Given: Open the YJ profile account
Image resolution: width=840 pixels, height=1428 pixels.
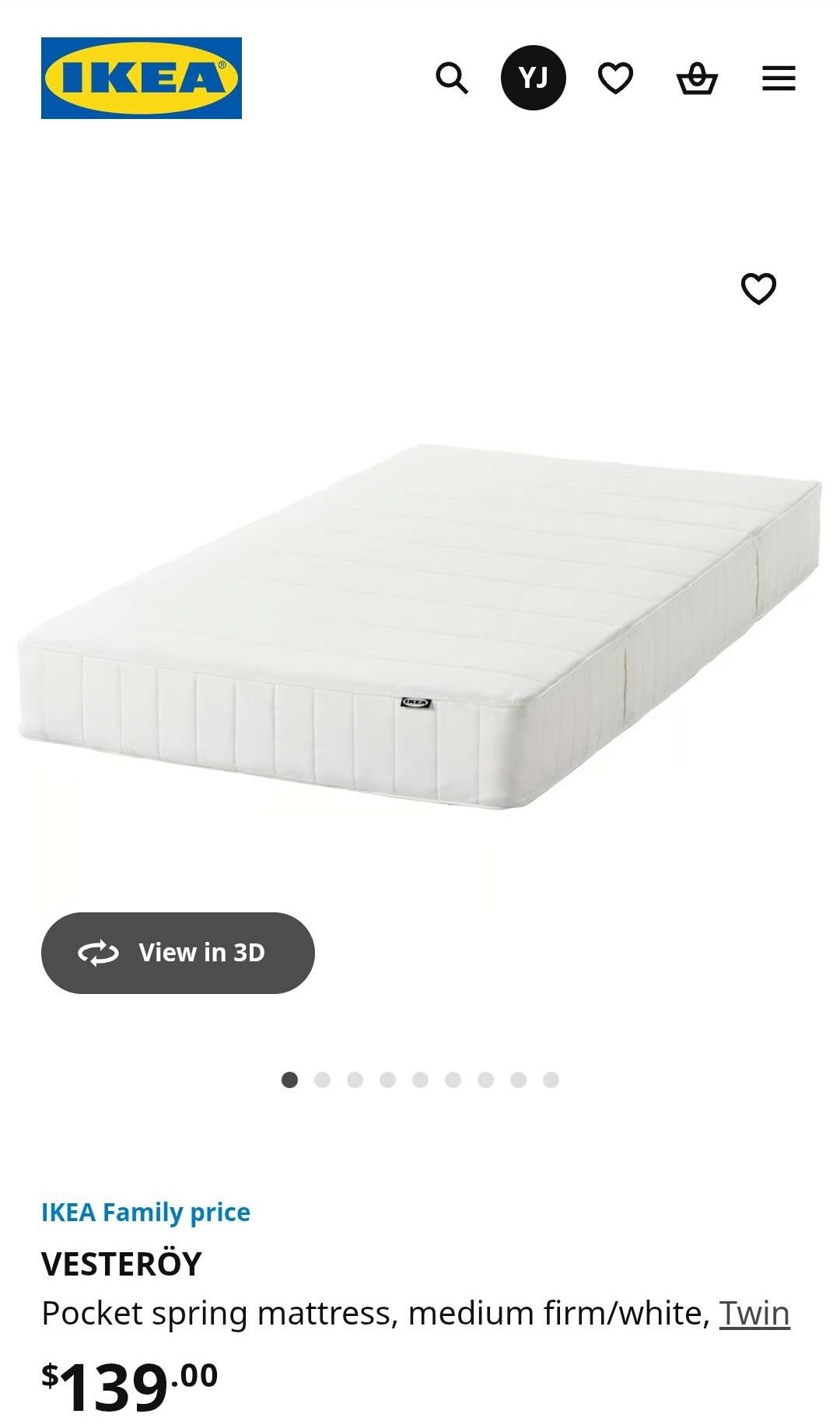Looking at the screenshot, I should 533,78.
